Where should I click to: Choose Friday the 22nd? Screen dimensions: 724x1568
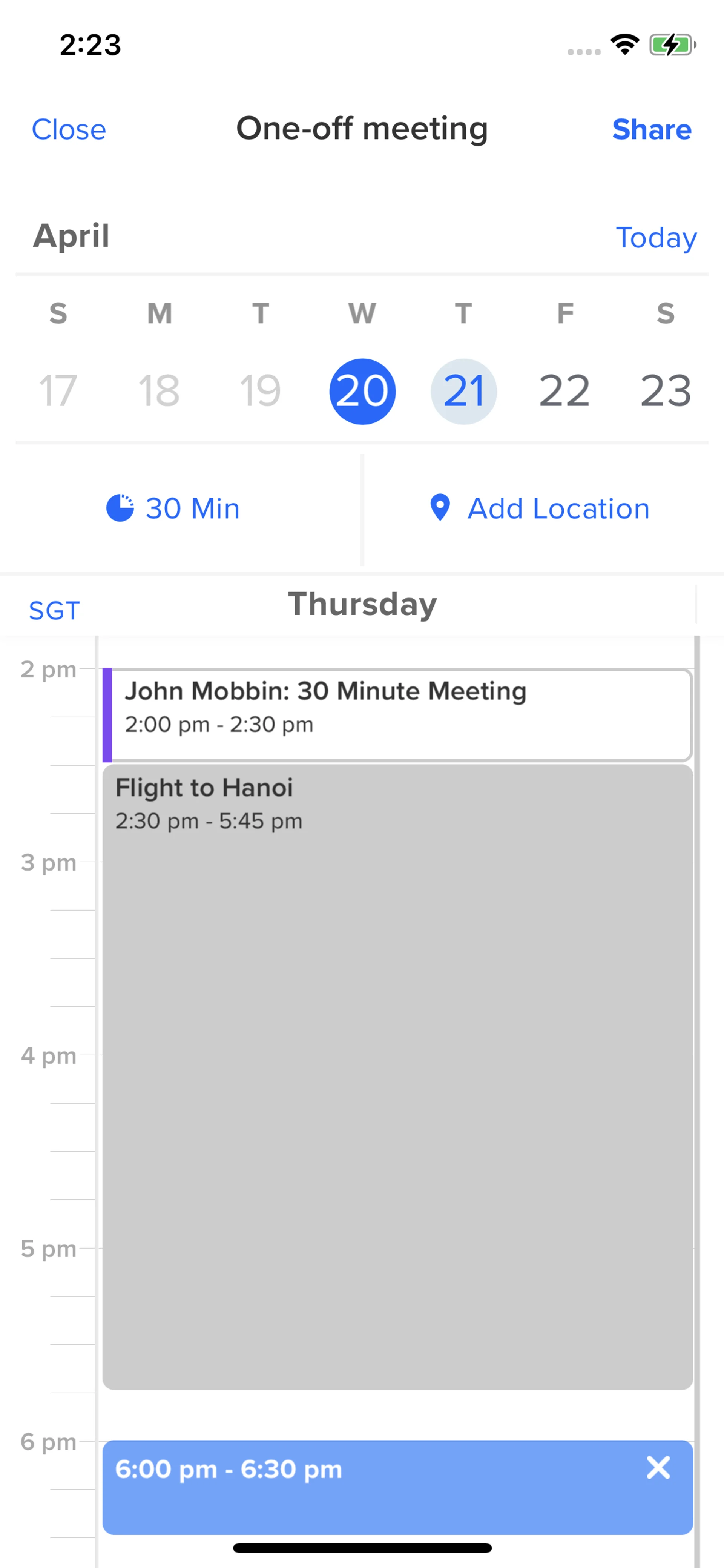pyautogui.click(x=564, y=392)
